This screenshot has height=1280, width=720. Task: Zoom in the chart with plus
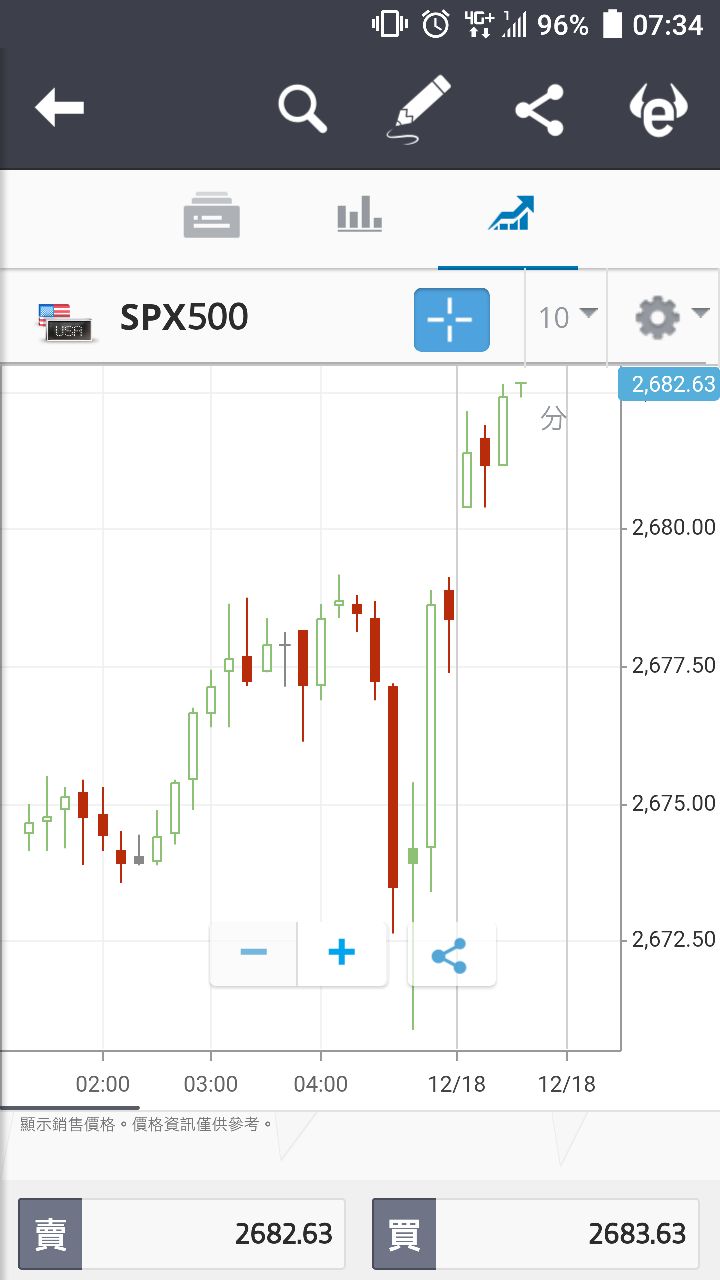click(x=342, y=952)
